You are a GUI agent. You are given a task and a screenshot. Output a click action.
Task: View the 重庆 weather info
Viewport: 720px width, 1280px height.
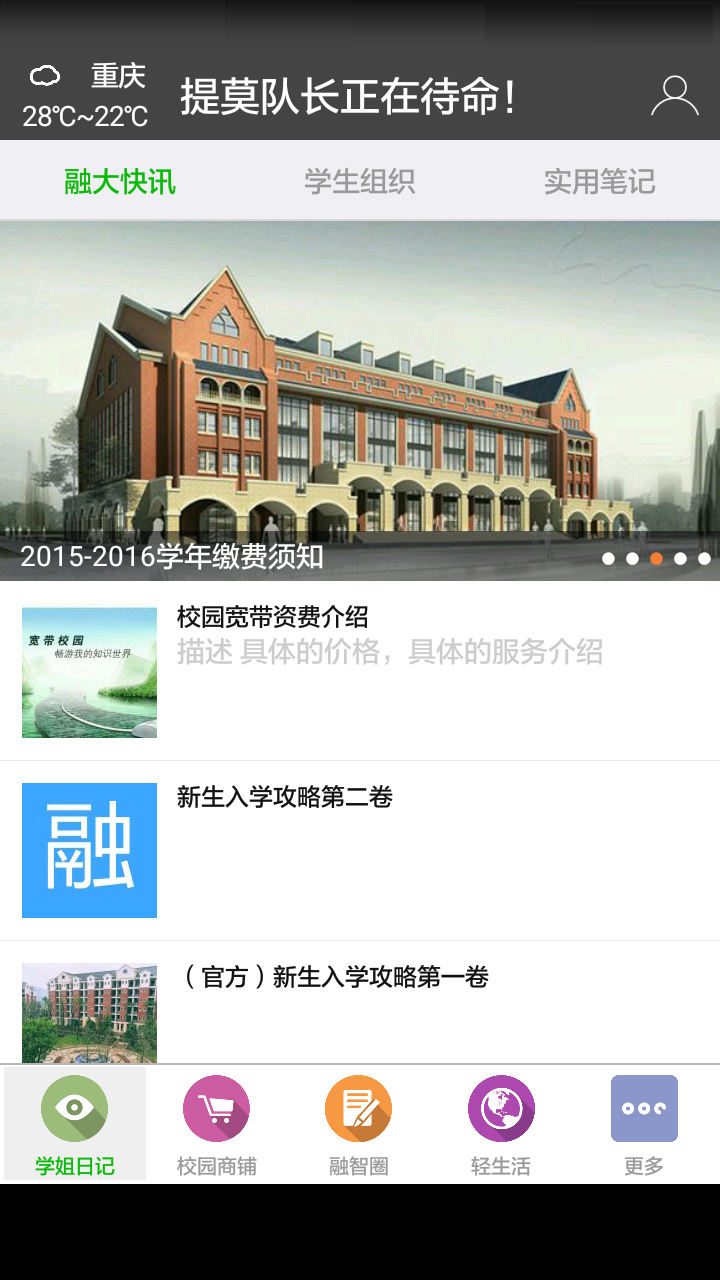tap(86, 96)
